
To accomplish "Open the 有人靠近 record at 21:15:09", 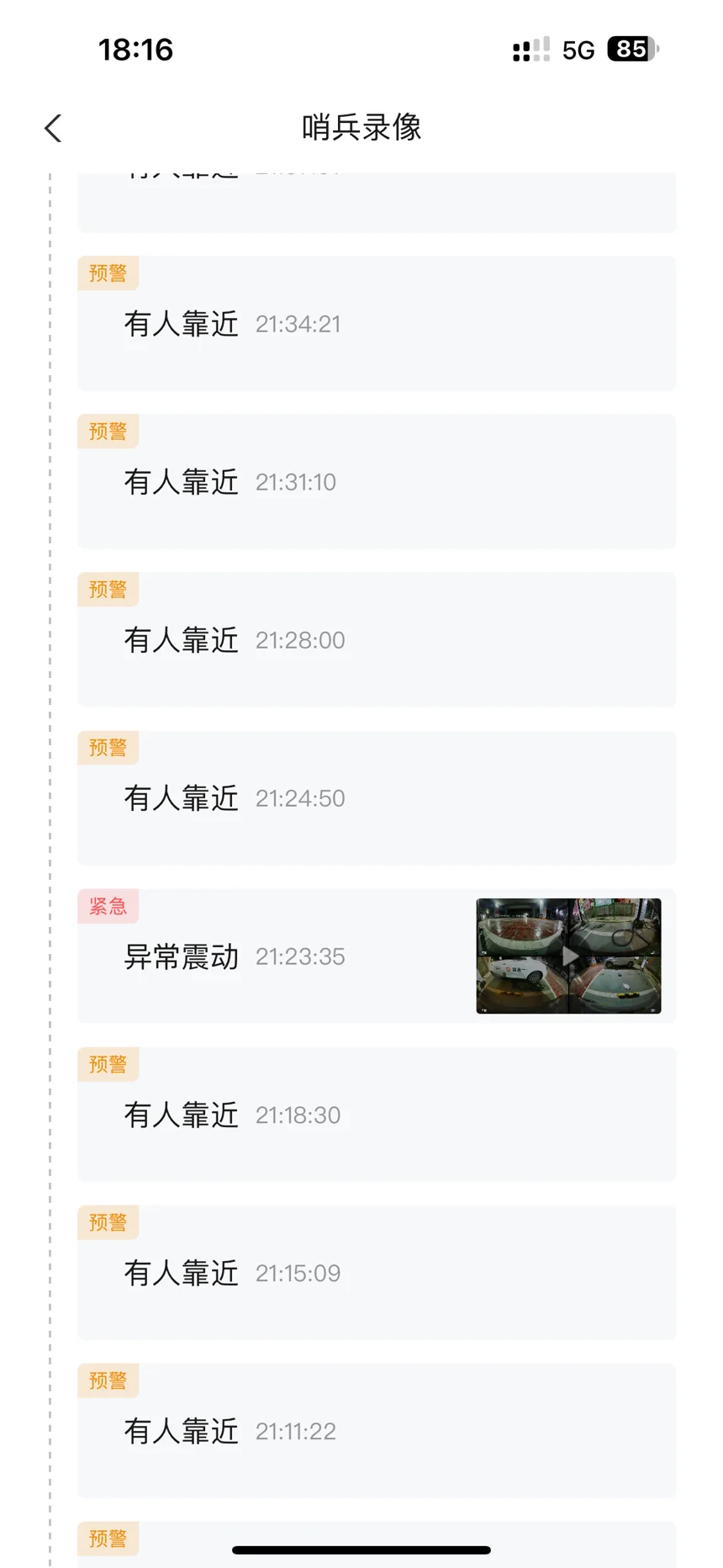I will tap(376, 1273).
